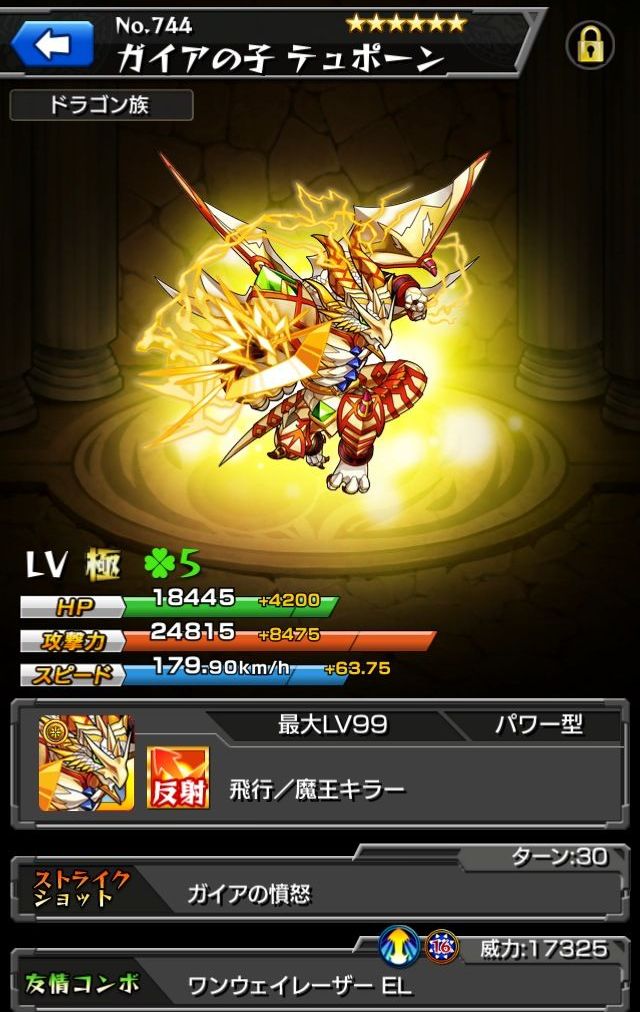
Task: Go back using the blue arrow button
Action: click(x=51, y=43)
